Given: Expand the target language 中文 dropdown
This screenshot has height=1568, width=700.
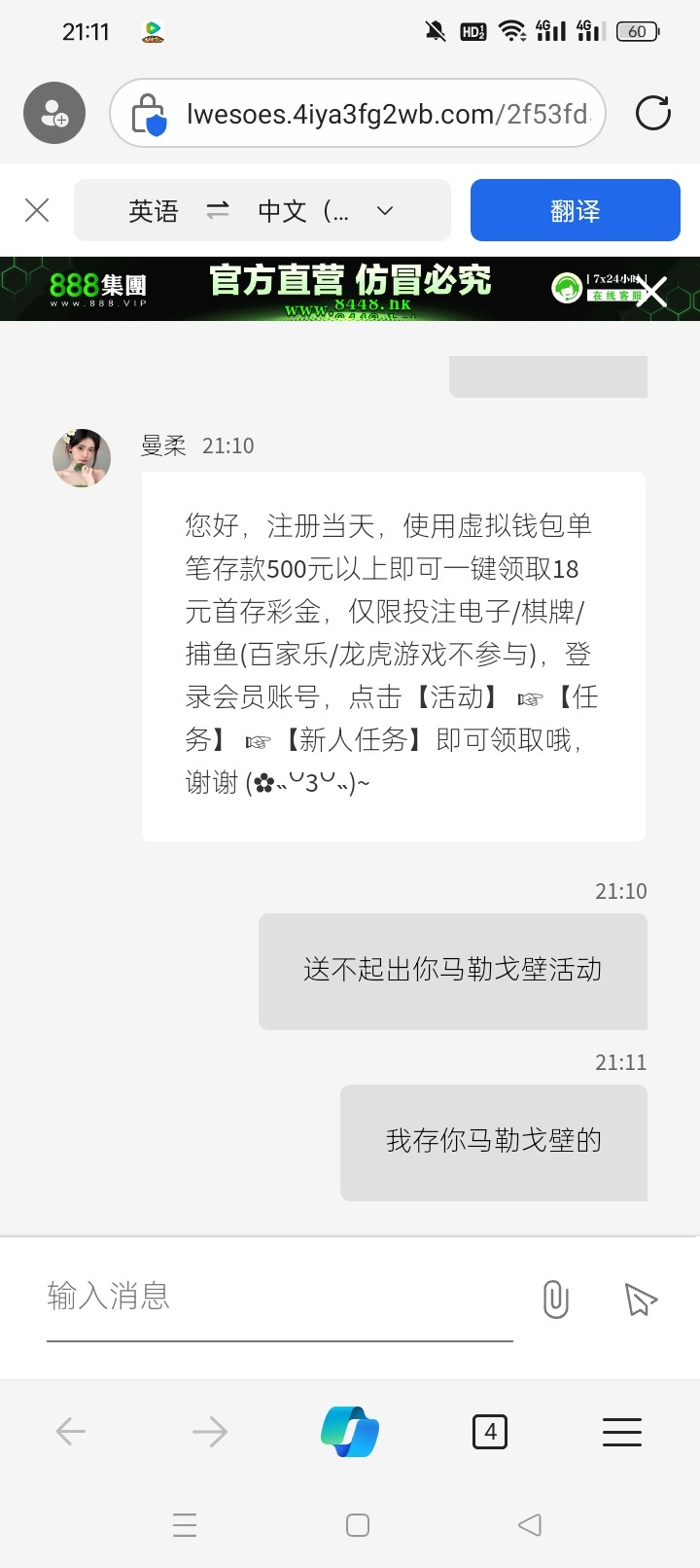Looking at the screenshot, I should (x=385, y=210).
